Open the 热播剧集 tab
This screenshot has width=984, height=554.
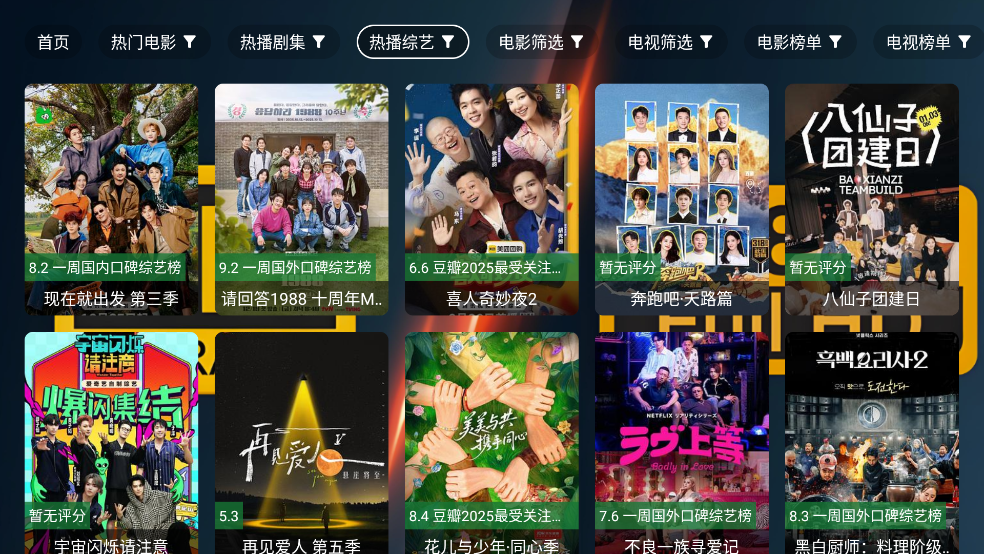tap(283, 42)
